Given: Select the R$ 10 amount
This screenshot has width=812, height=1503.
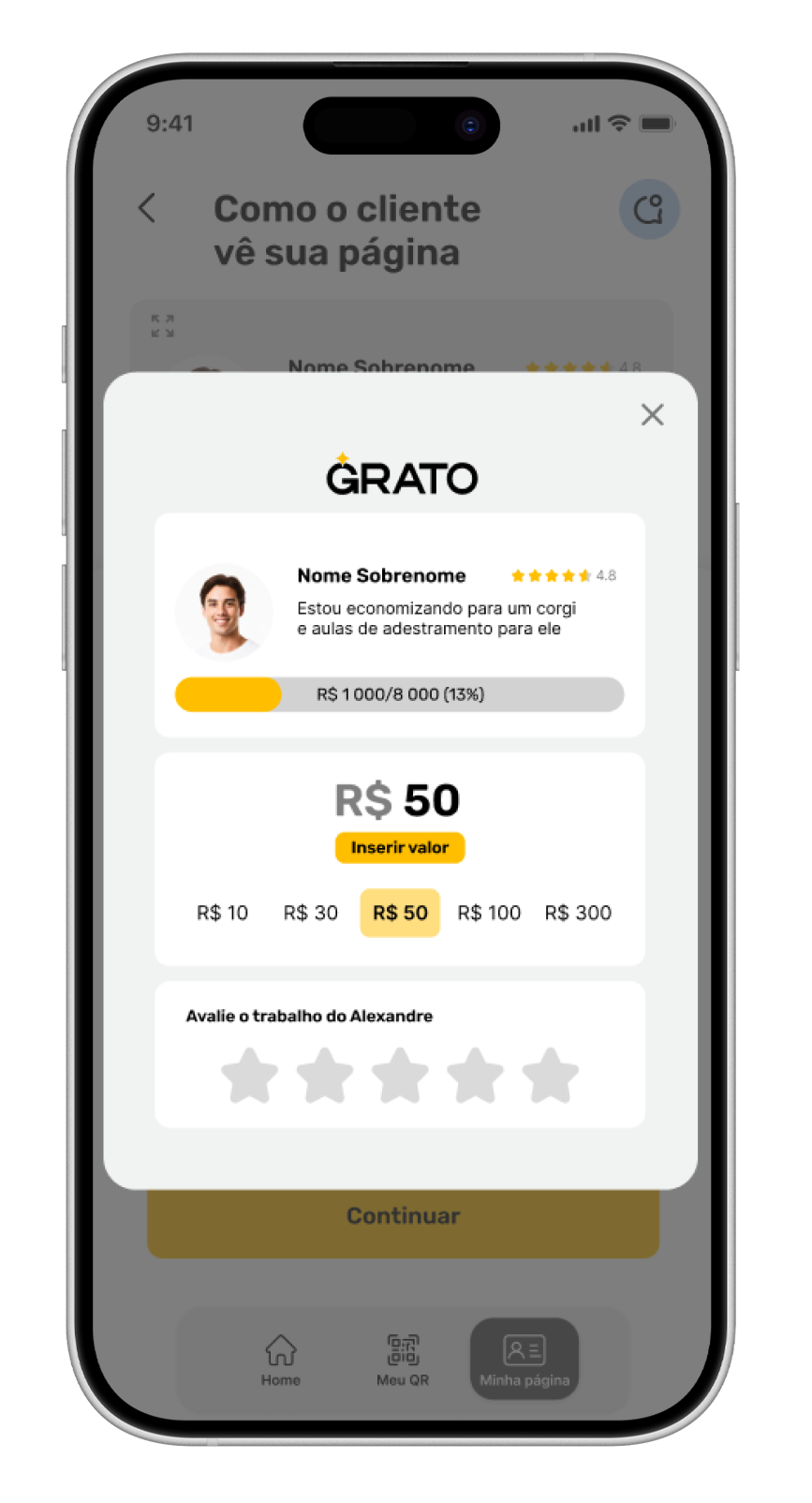Looking at the screenshot, I should (x=222, y=913).
